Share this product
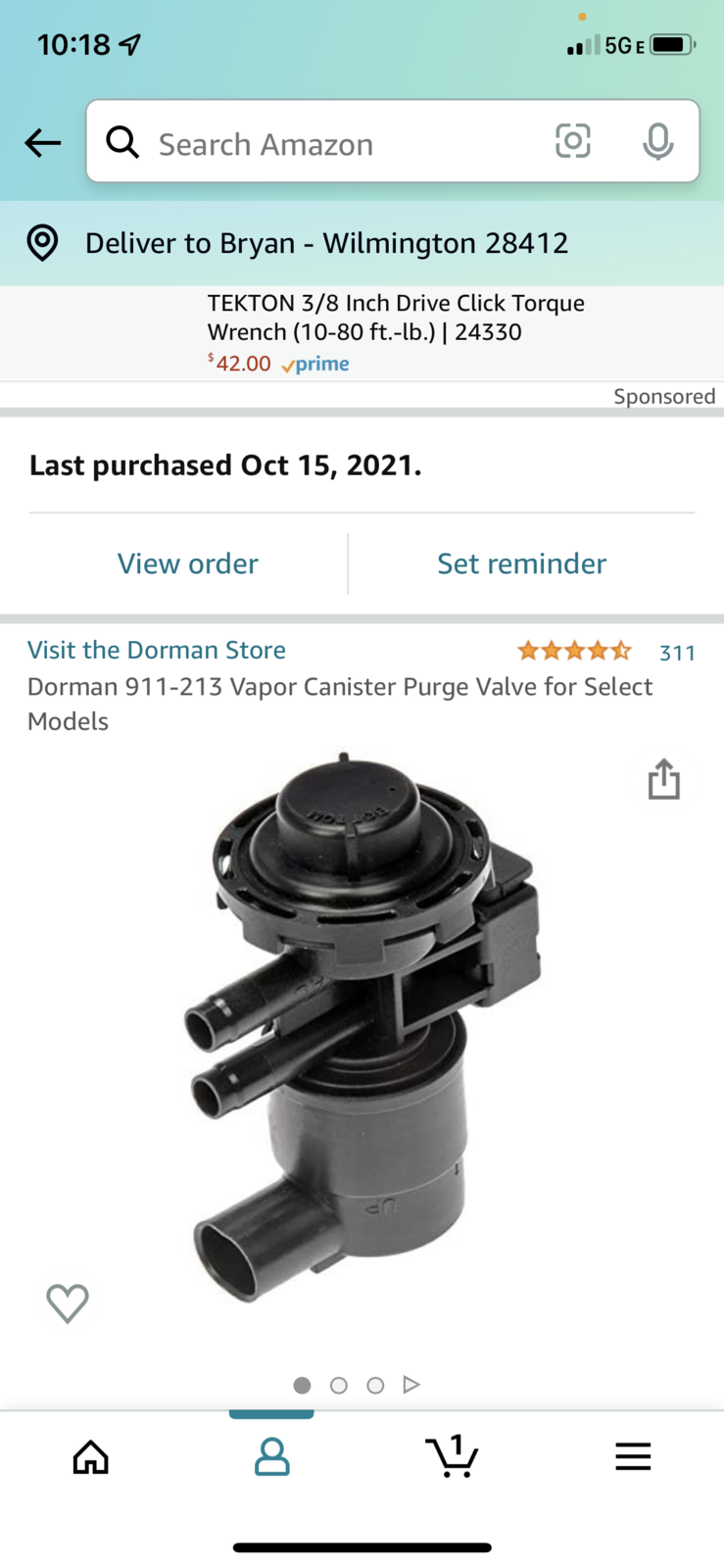The height and width of the screenshot is (1568, 724). coord(663,779)
